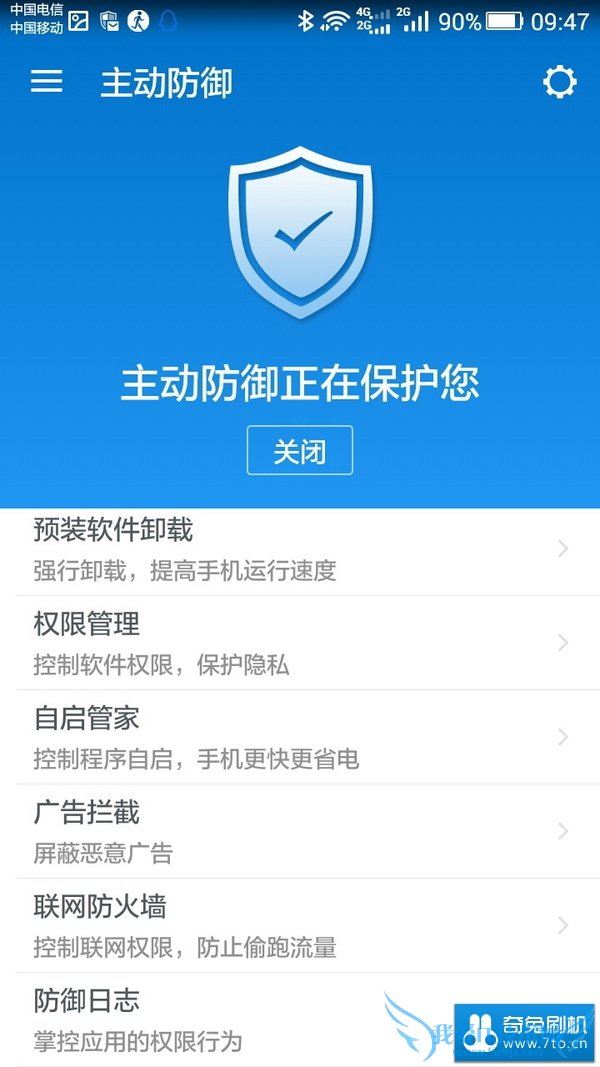This screenshot has height=1067, width=600.
Task: Select the 自启管家 entry
Action: tap(300, 737)
